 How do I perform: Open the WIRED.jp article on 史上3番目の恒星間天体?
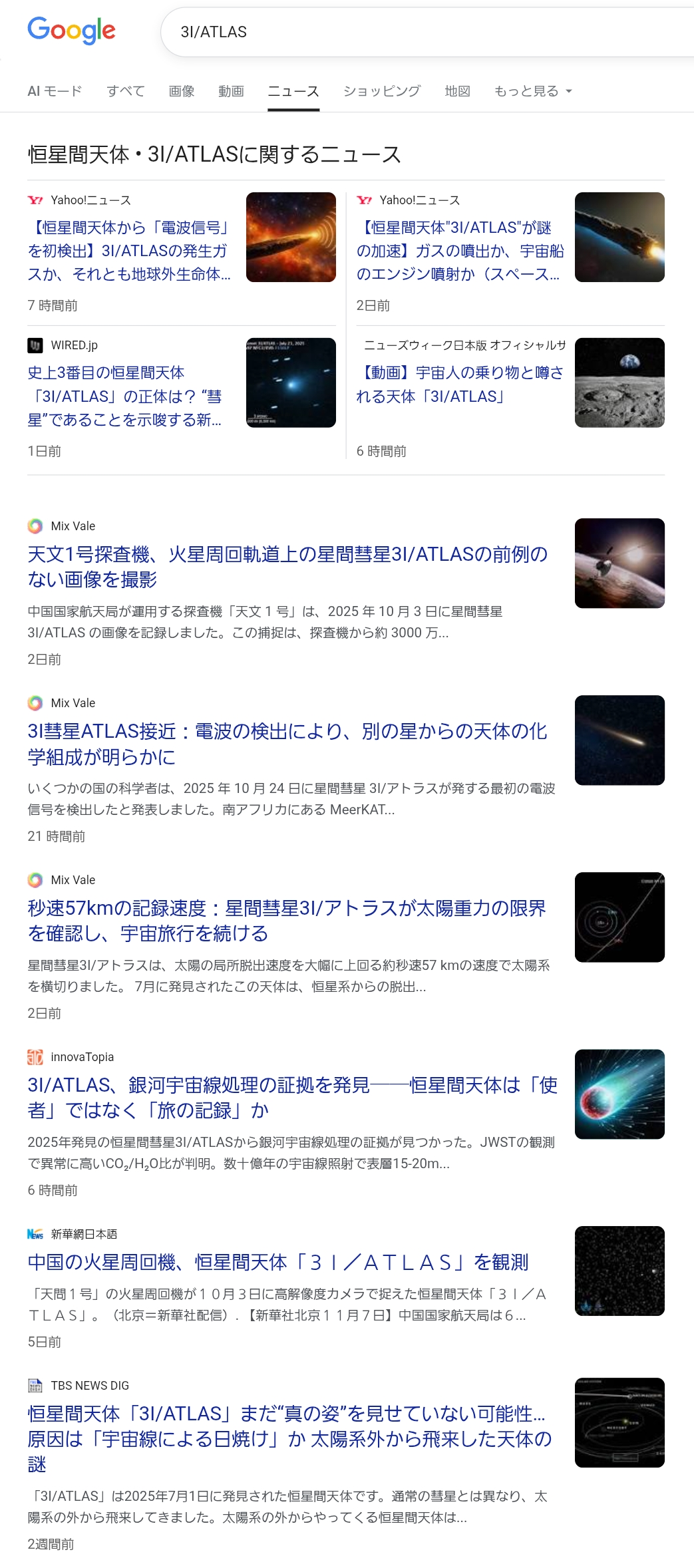[124, 396]
